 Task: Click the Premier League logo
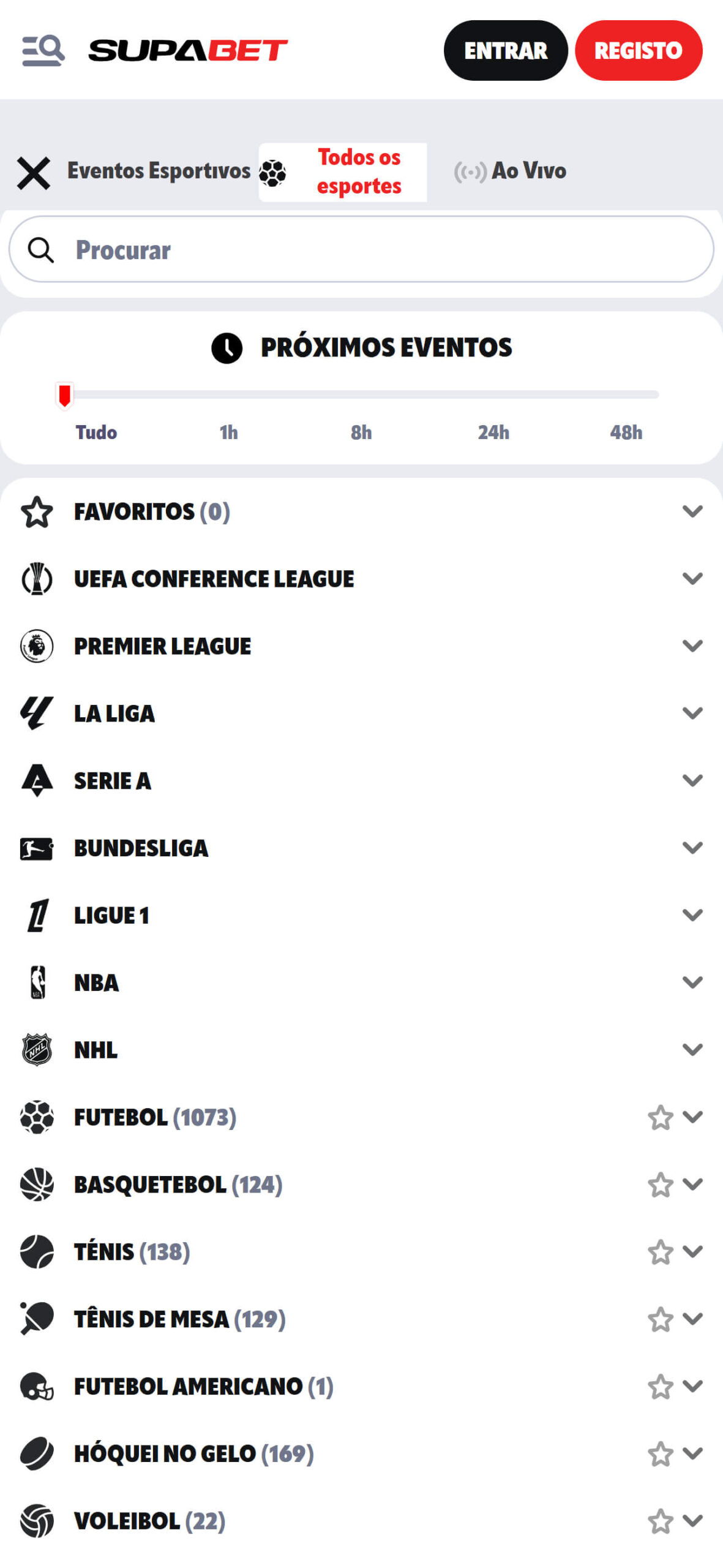(38, 646)
